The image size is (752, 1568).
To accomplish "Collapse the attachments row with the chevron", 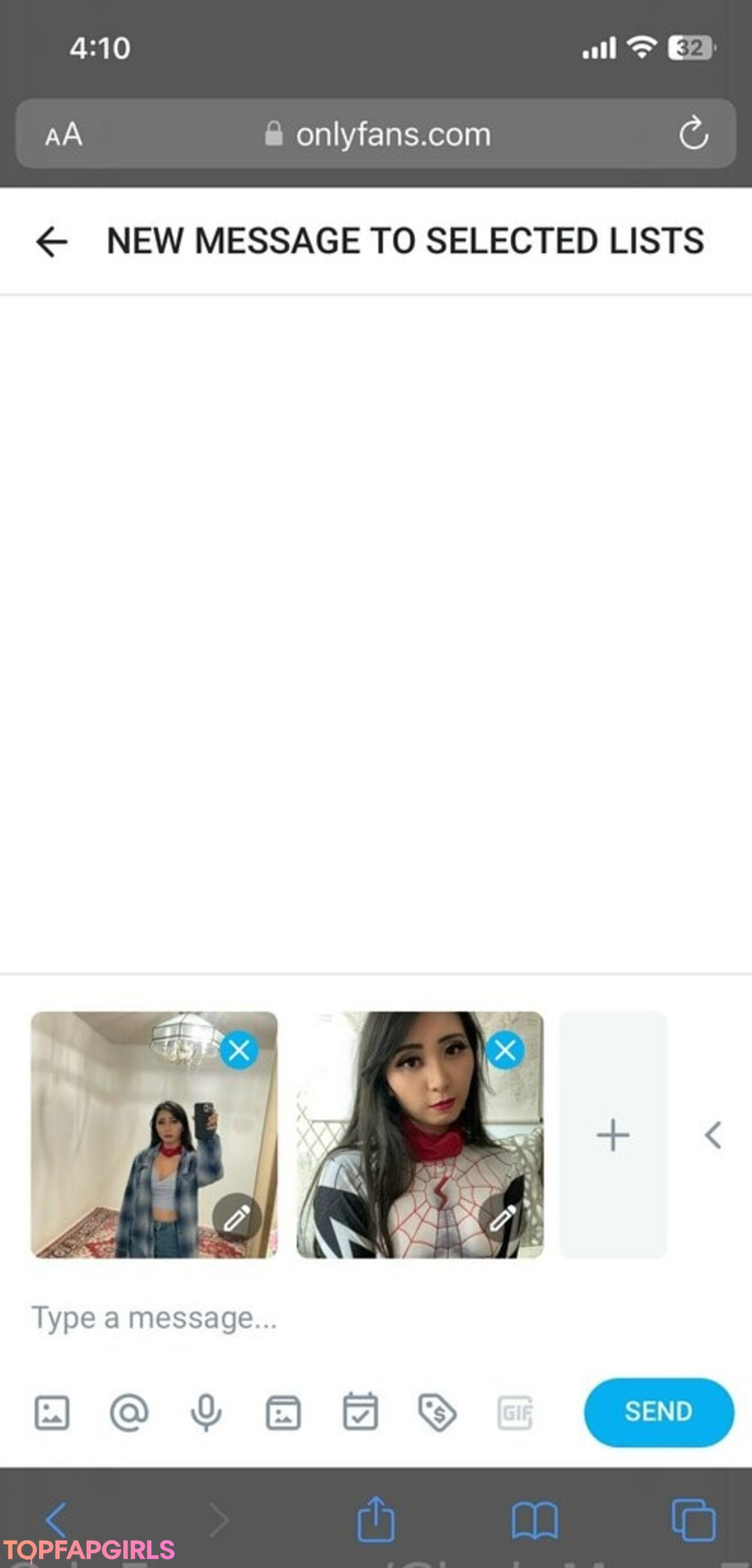I will click(x=712, y=1135).
